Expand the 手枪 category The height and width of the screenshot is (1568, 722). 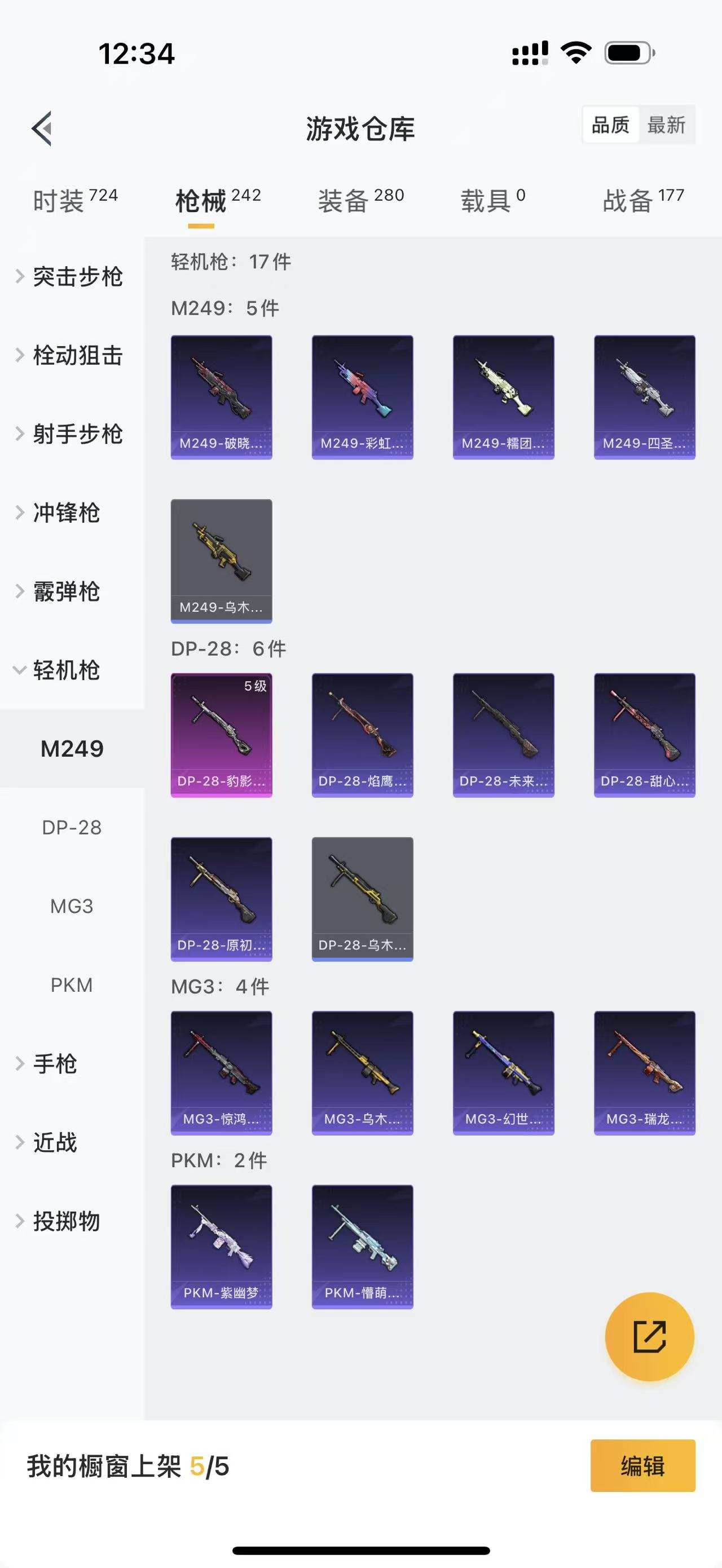point(55,1063)
